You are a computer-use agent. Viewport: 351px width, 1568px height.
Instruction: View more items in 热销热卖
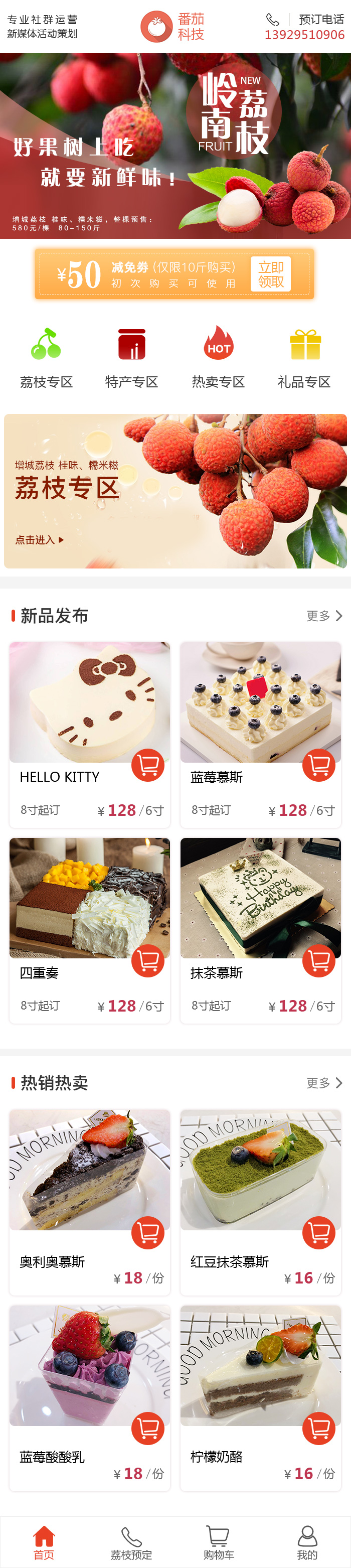(x=324, y=1083)
